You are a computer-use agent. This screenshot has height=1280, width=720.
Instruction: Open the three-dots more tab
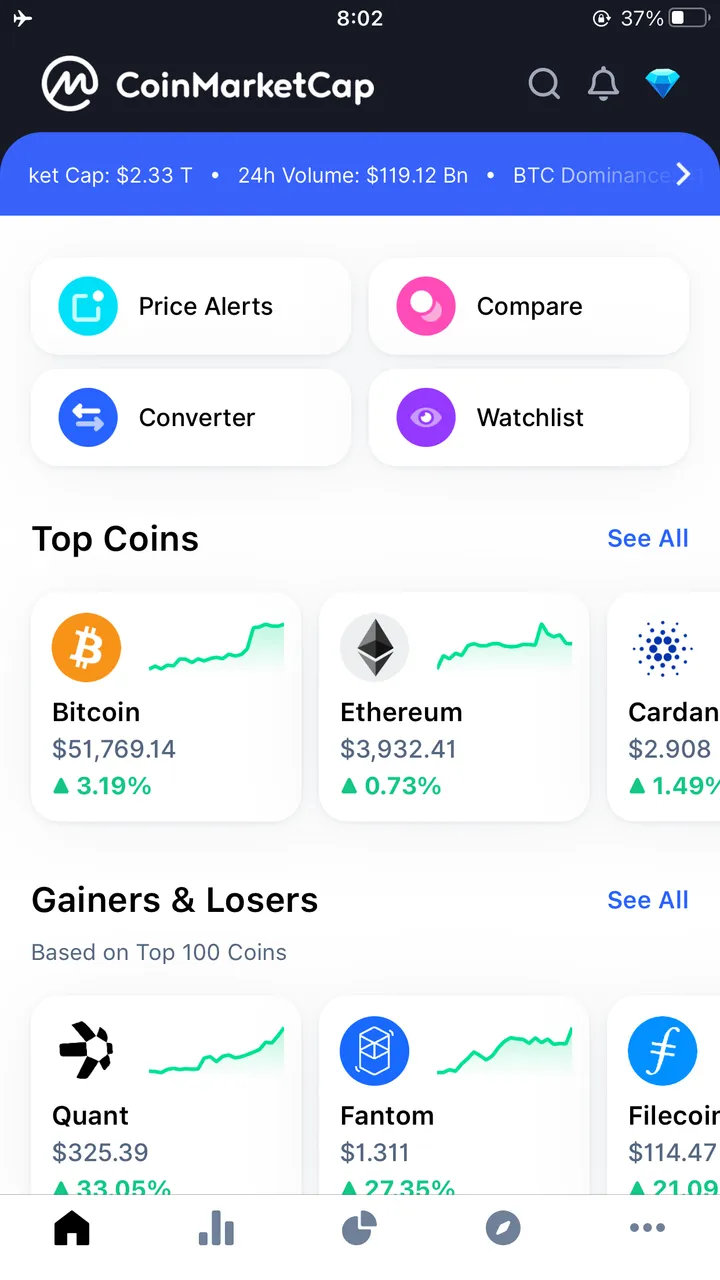click(x=647, y=1228)
